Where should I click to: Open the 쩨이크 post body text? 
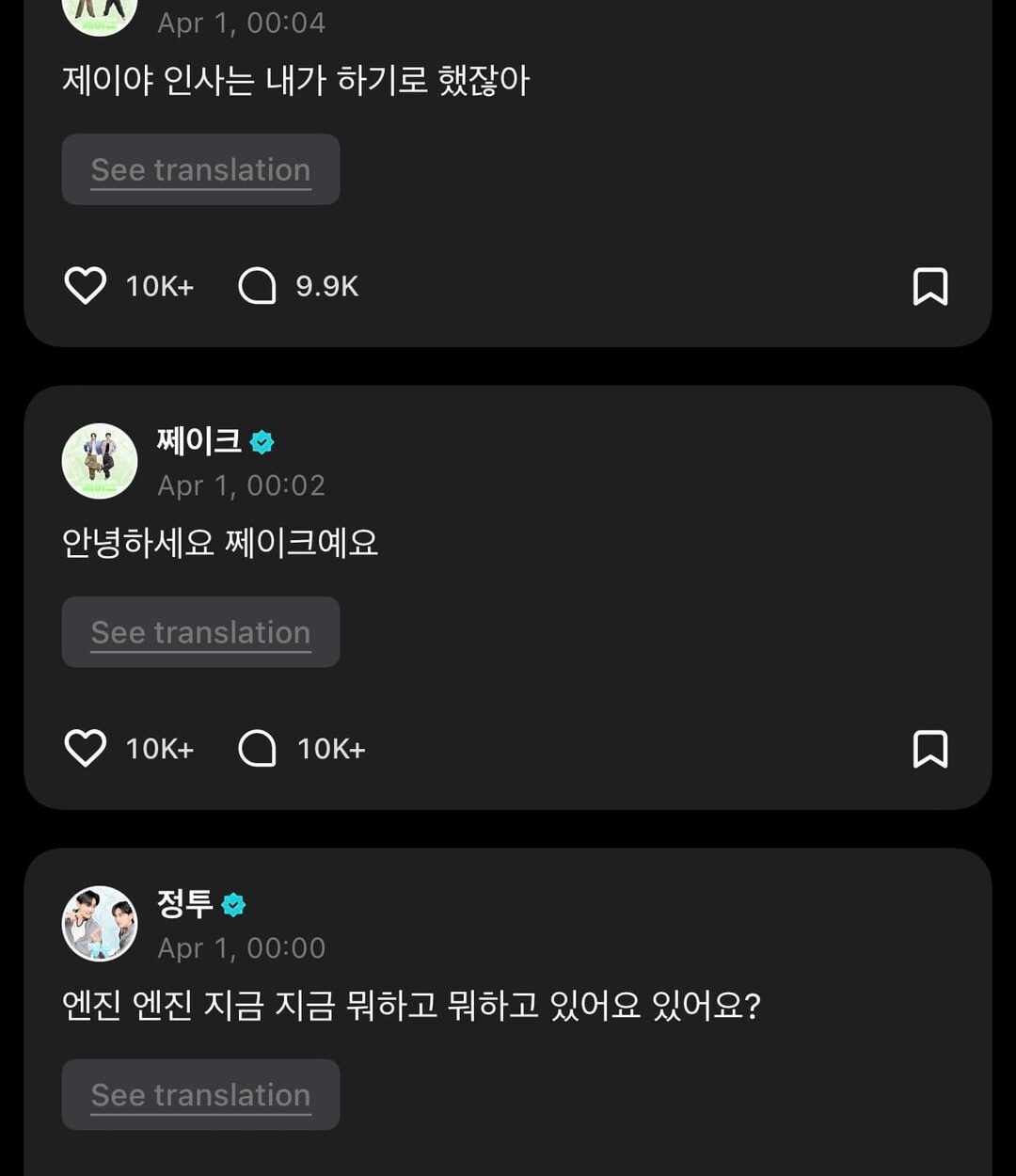tap(220, 543)
